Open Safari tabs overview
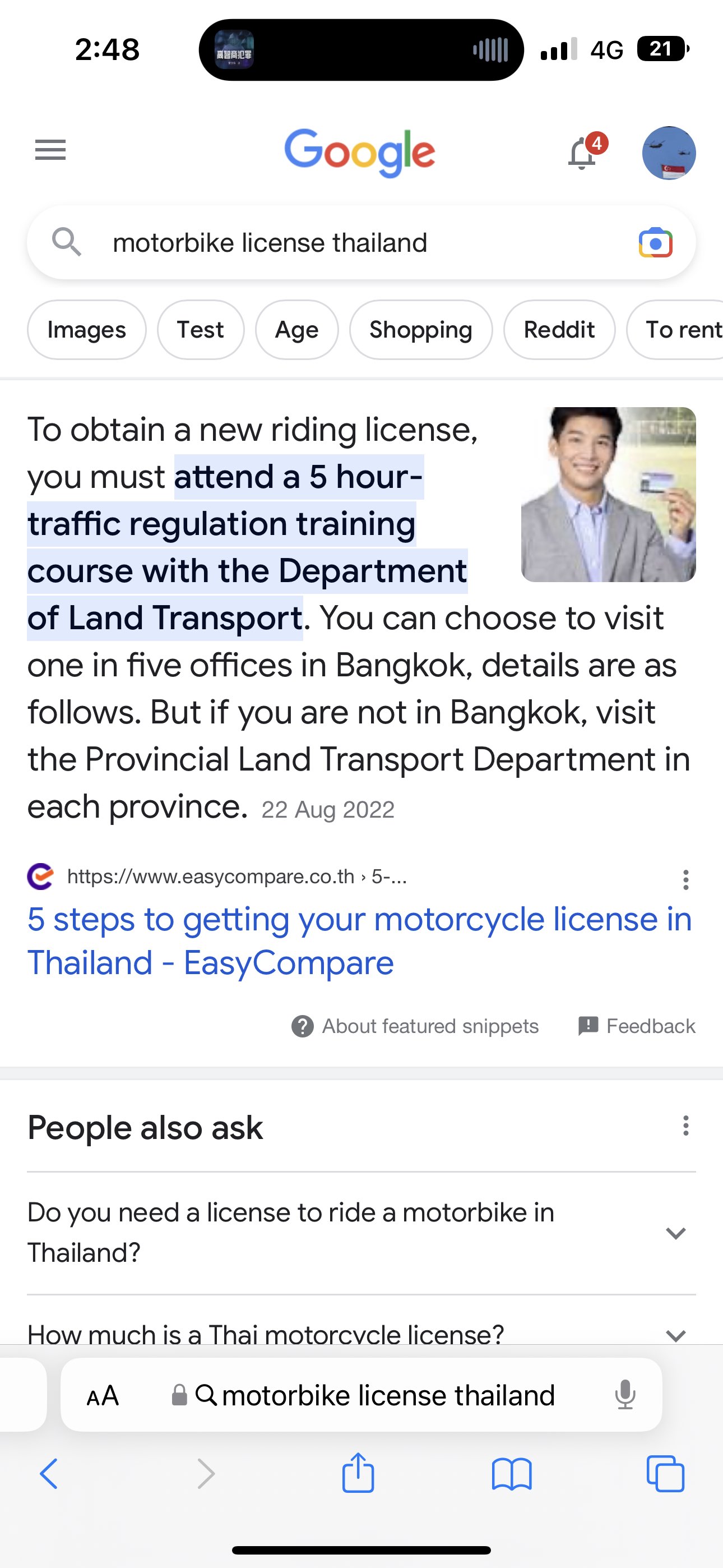Screen dimensions: 723x1568 tap(665, 1474)
